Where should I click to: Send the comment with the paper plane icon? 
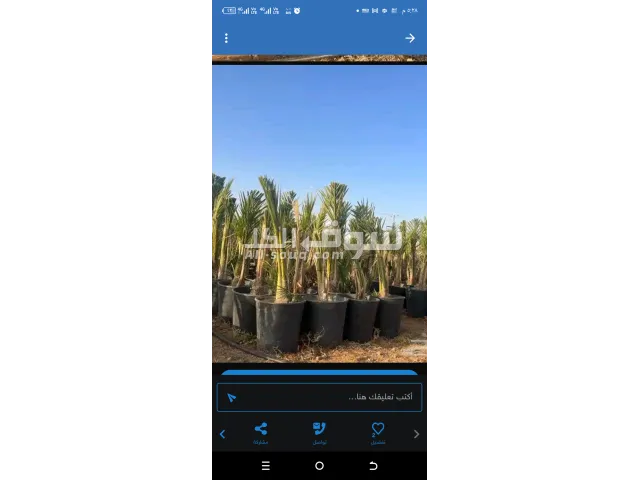[232, 397]
